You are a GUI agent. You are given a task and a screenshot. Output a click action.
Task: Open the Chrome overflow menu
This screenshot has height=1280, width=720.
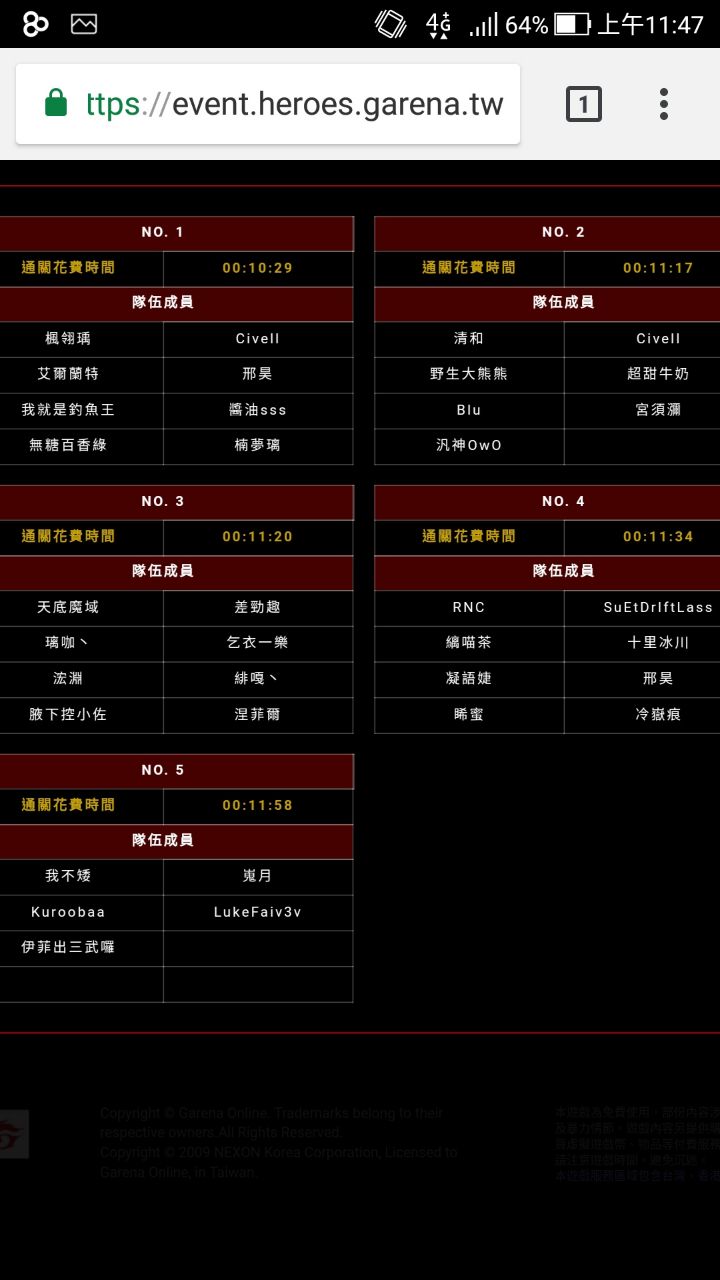click(x=664, y=104)
